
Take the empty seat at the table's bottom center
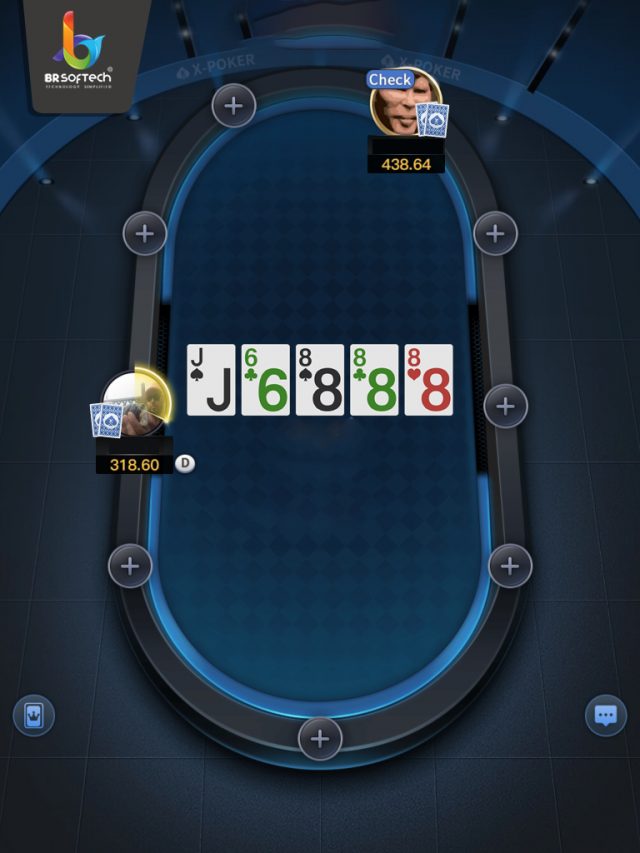click(320, 739)
